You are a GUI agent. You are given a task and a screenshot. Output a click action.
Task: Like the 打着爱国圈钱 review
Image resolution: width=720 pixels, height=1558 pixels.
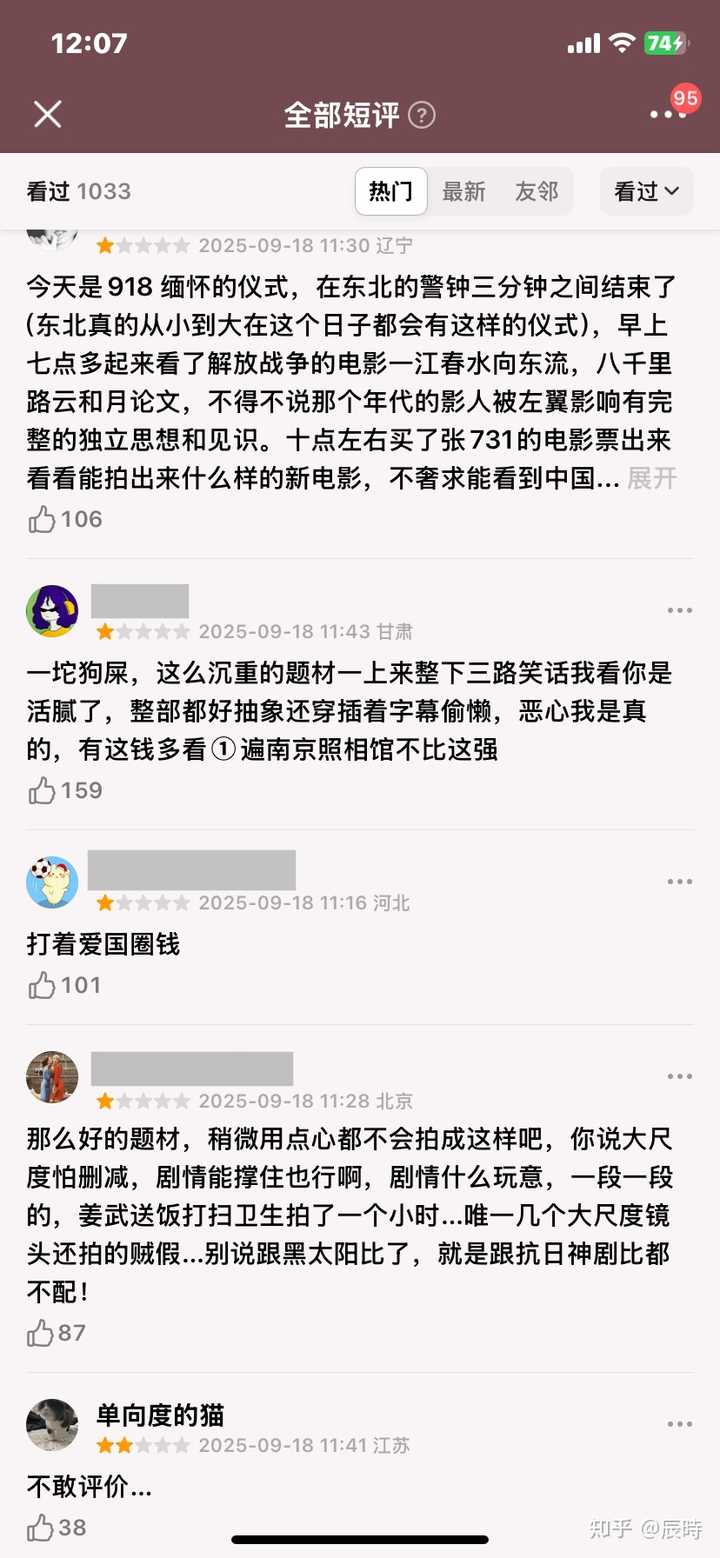coord(43,985)
